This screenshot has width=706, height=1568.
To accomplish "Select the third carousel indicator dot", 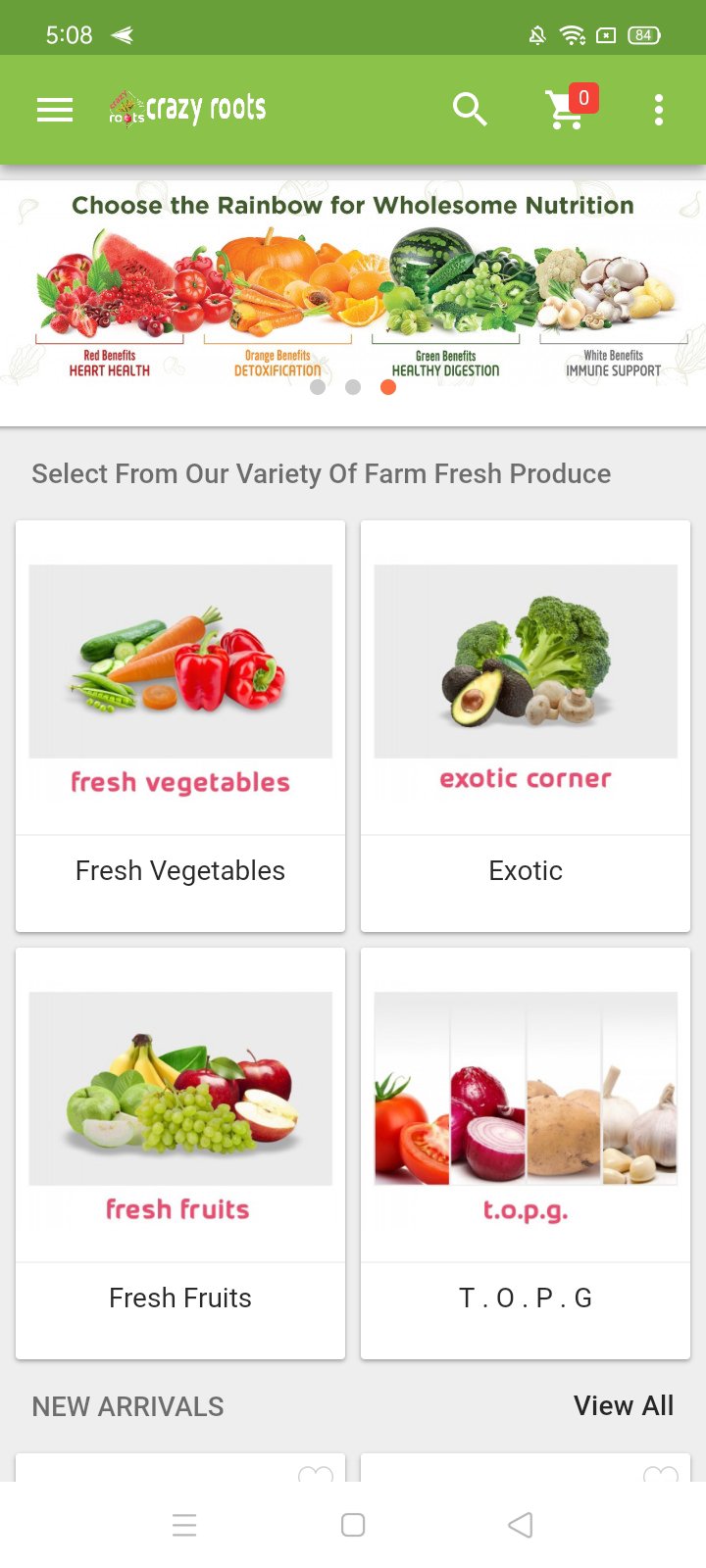I will coord(387,387).
